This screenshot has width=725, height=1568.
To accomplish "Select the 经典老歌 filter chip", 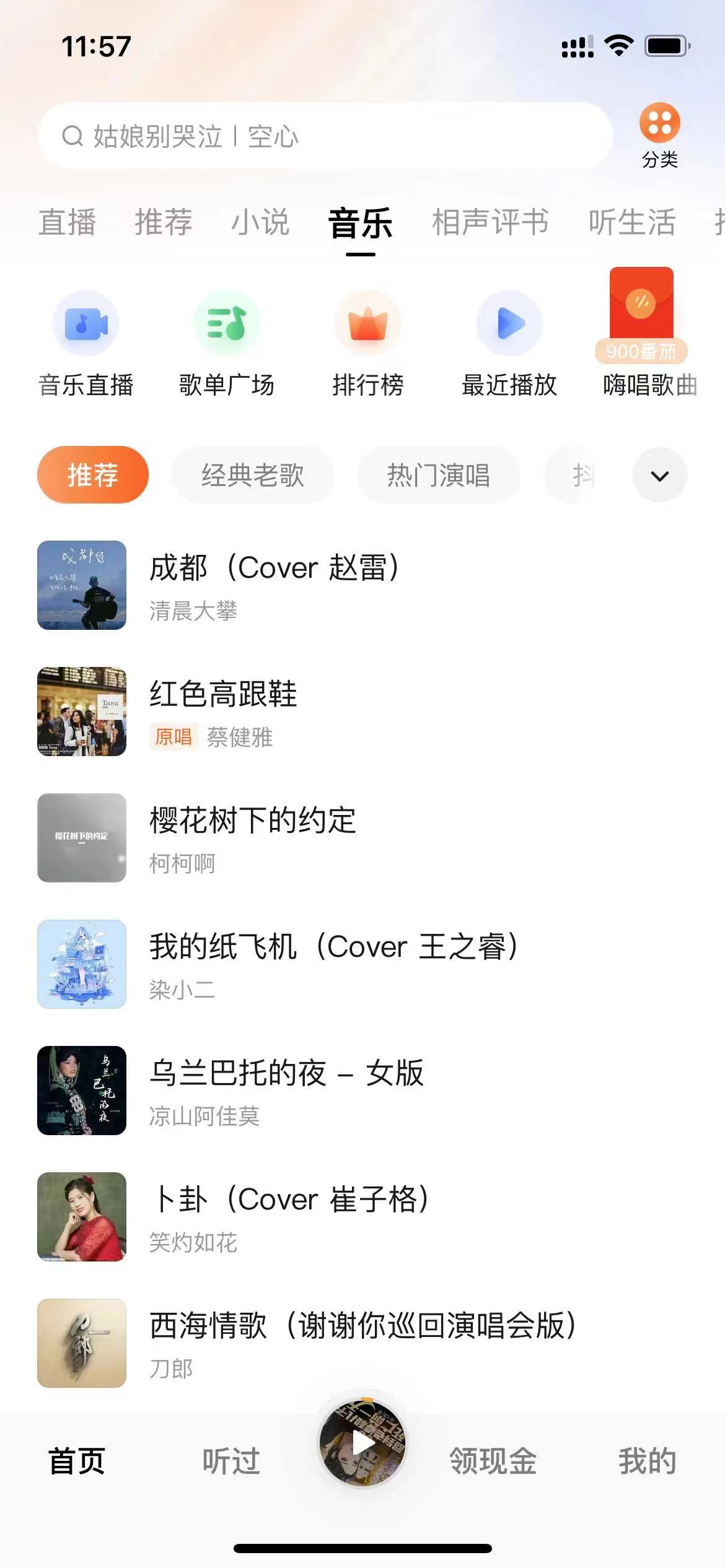I will pos(253,475).
